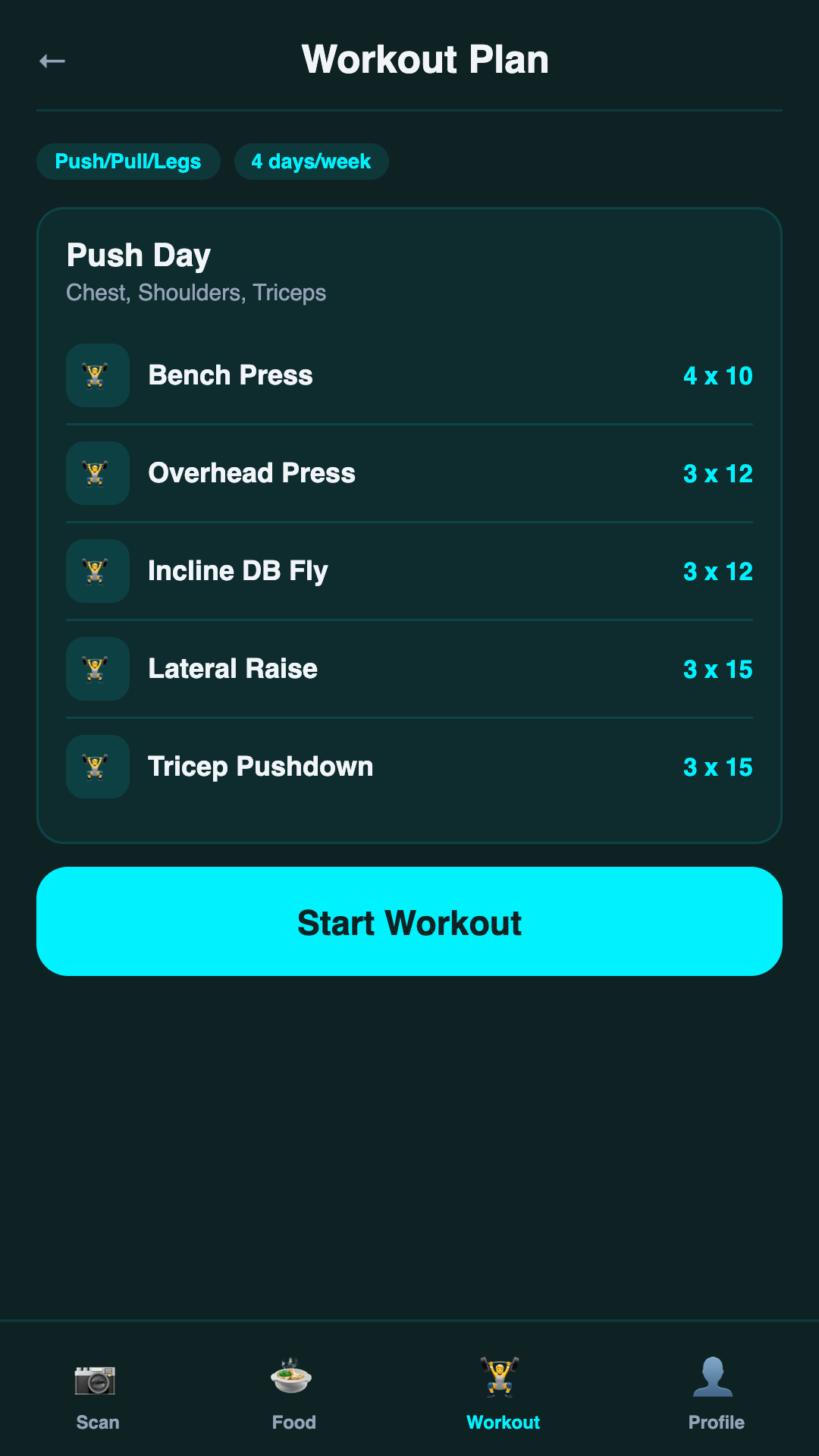The height and width of the screenshot is (1456, 819).
Task: Tap the 4 days/week tag
Action: pos(311,161)
